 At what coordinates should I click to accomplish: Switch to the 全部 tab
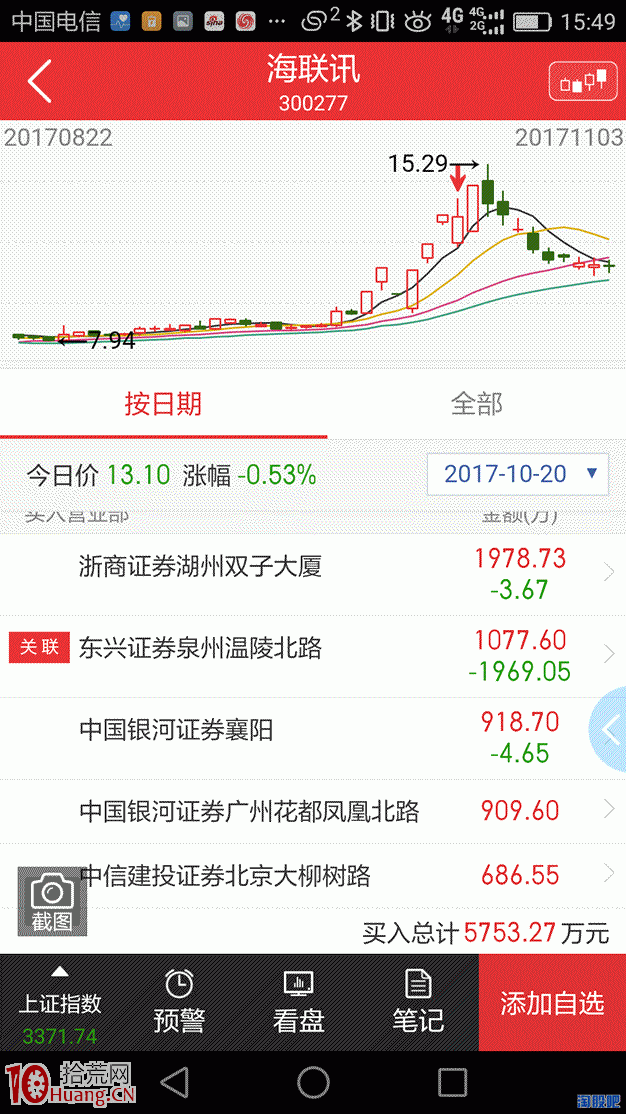pyautogui.click(x=477, y=404)
